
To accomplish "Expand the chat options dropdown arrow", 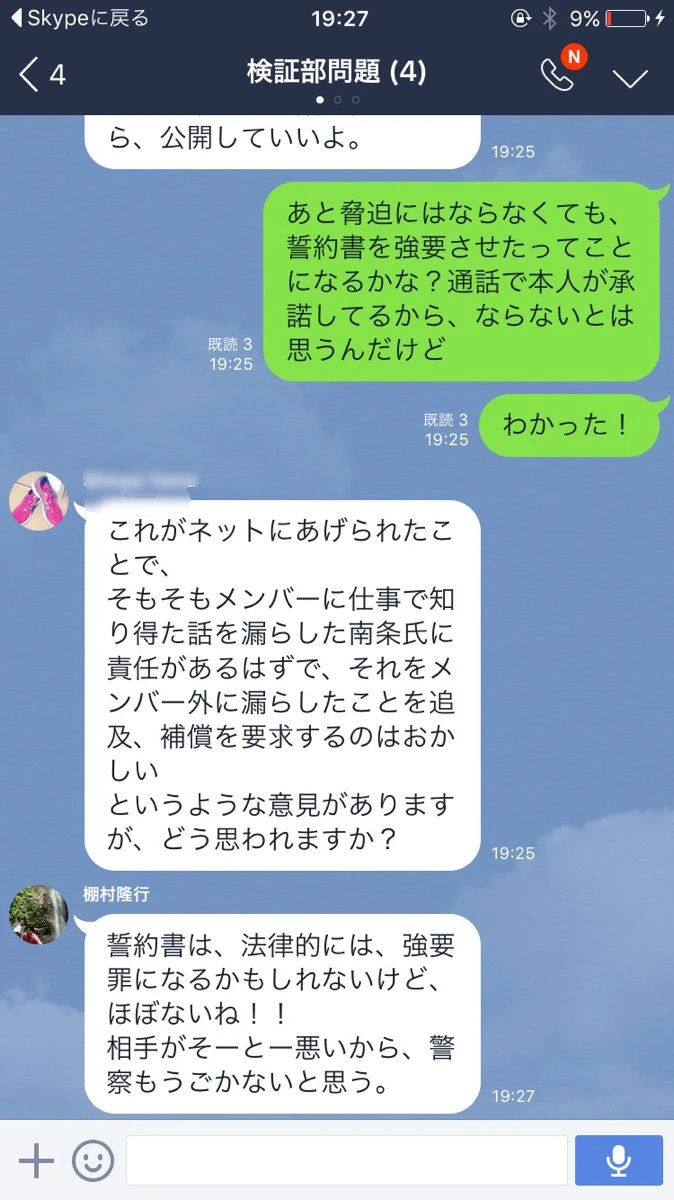I will pyautogui.click(x=631, y=77).
